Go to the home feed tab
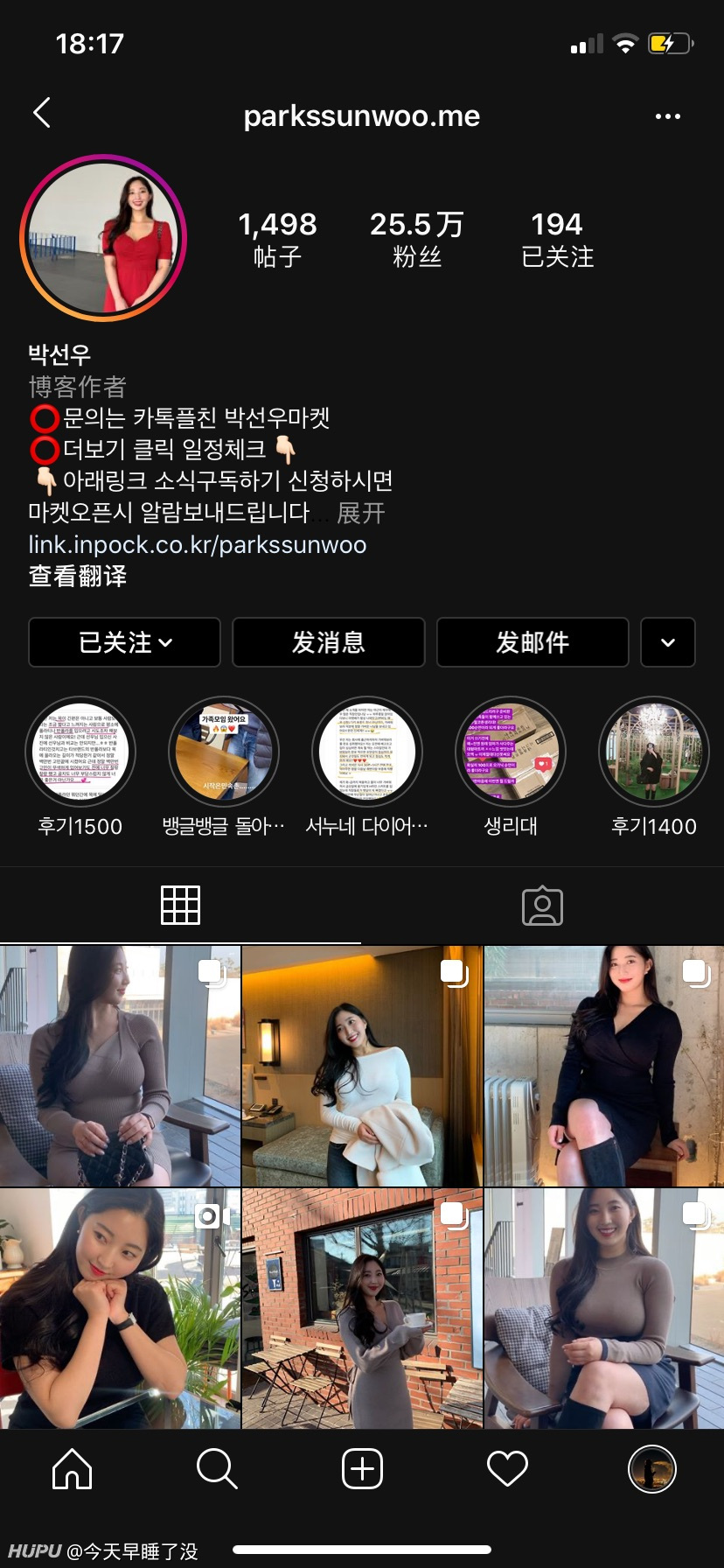724x1568 pixels. (x=73, y=1468)
